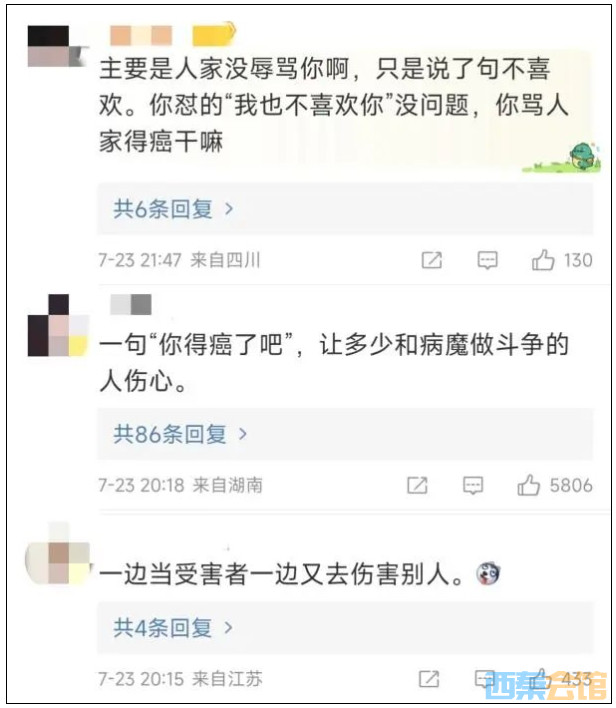
Task: Expand the 共86条回复 replies link
Action: click(180, 434)
